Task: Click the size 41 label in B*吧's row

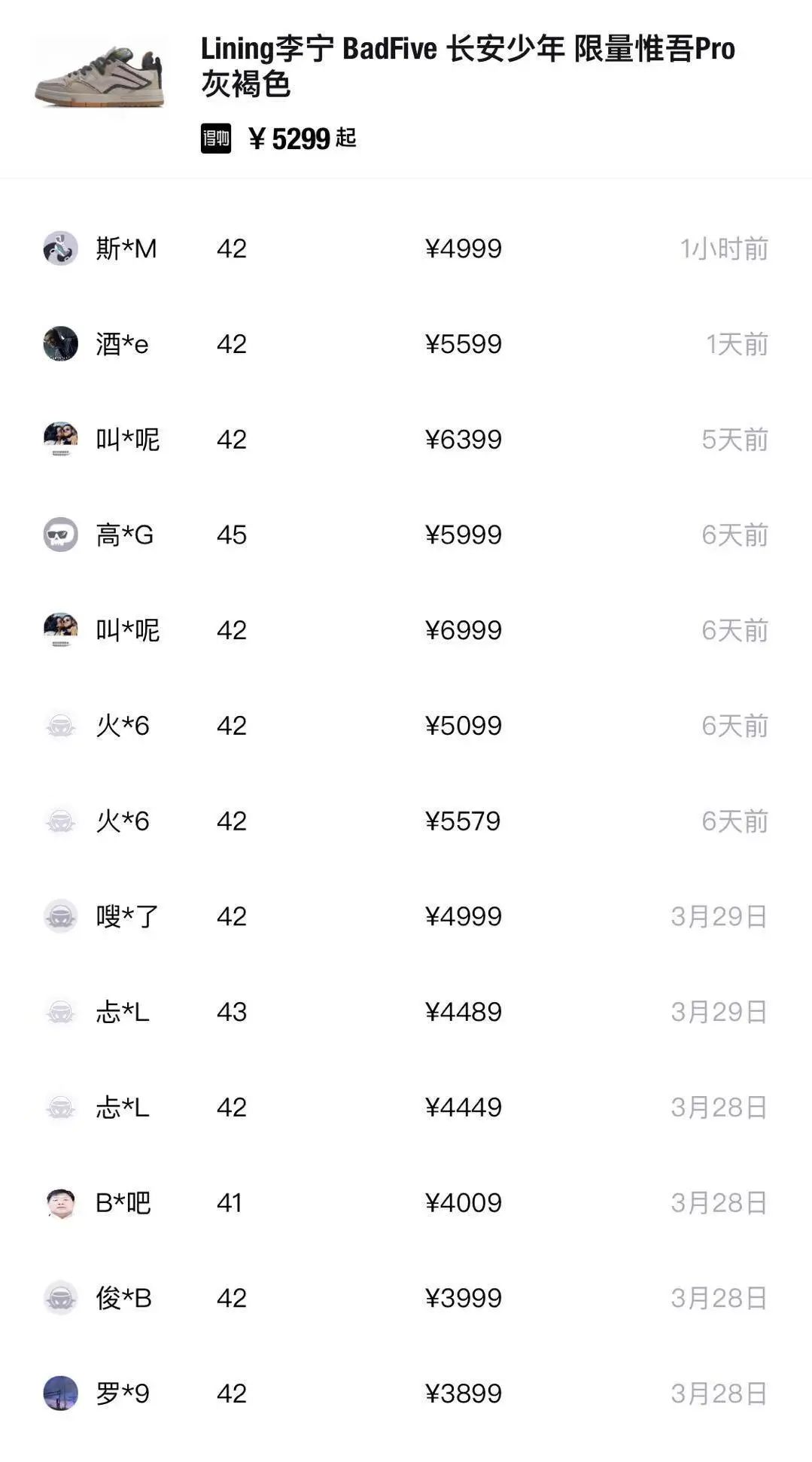Action: tap(229, 1202)
